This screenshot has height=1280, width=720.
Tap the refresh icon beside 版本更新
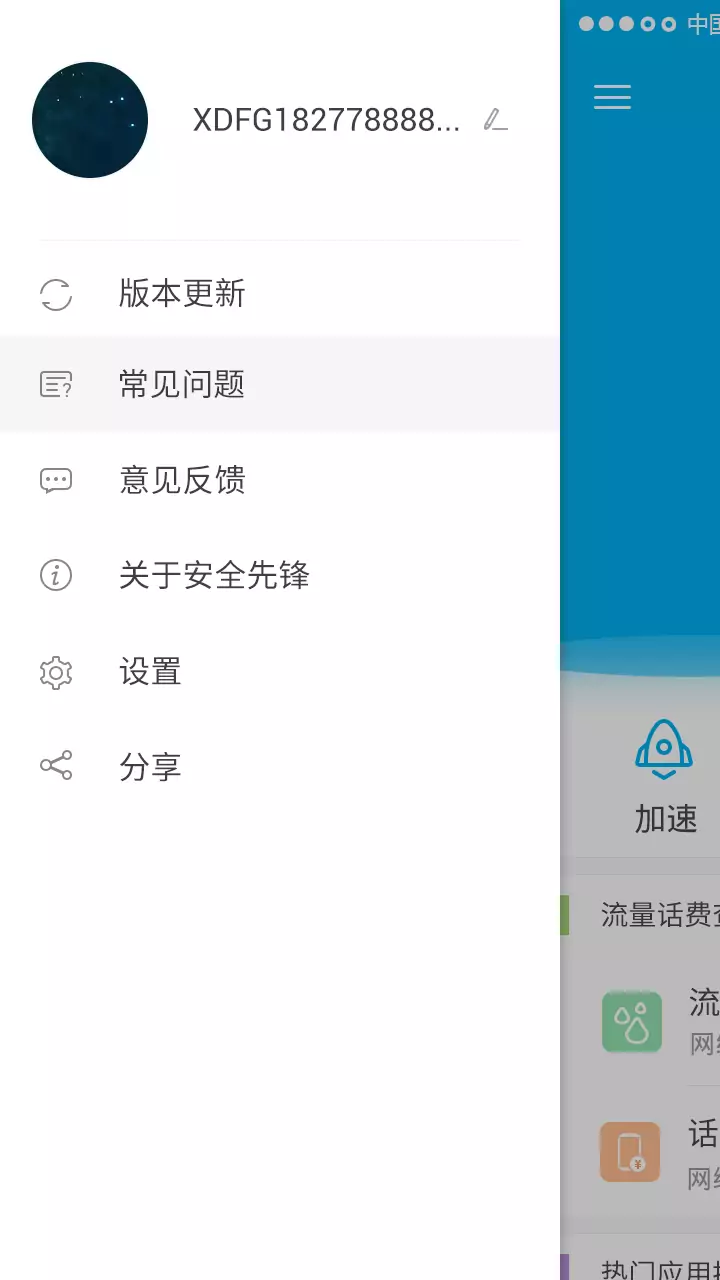(x=56, y=295)
